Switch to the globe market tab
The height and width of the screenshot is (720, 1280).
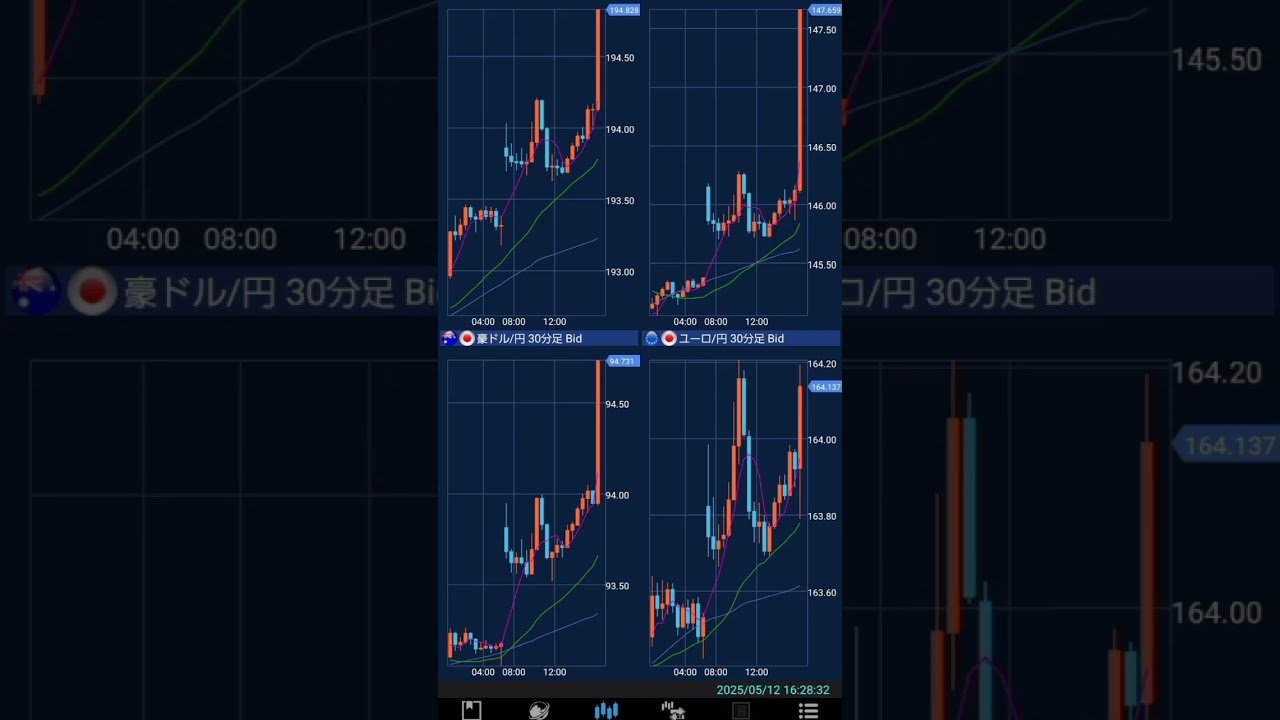pos(539,710)
